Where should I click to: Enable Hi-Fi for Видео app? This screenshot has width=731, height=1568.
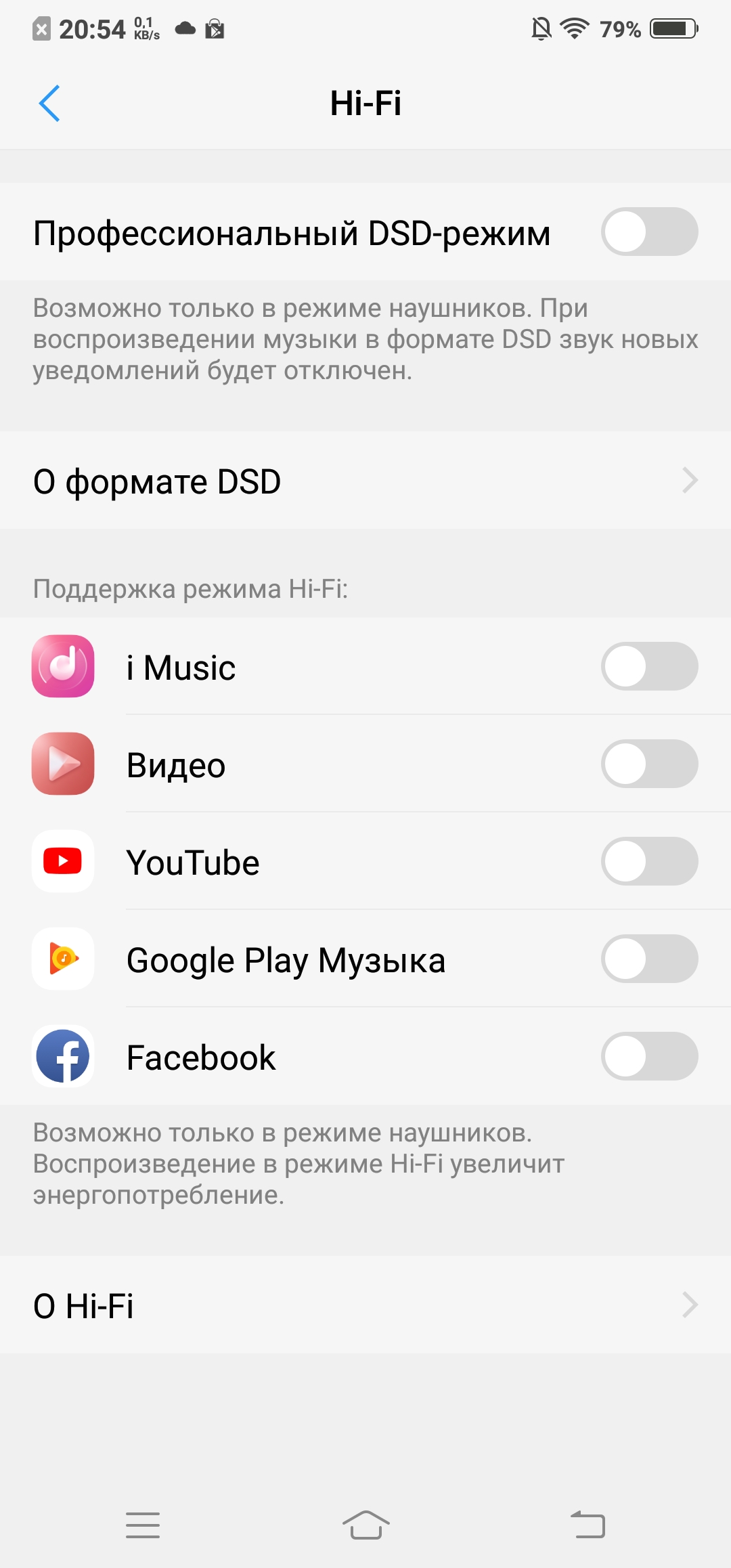click(649, 764)
